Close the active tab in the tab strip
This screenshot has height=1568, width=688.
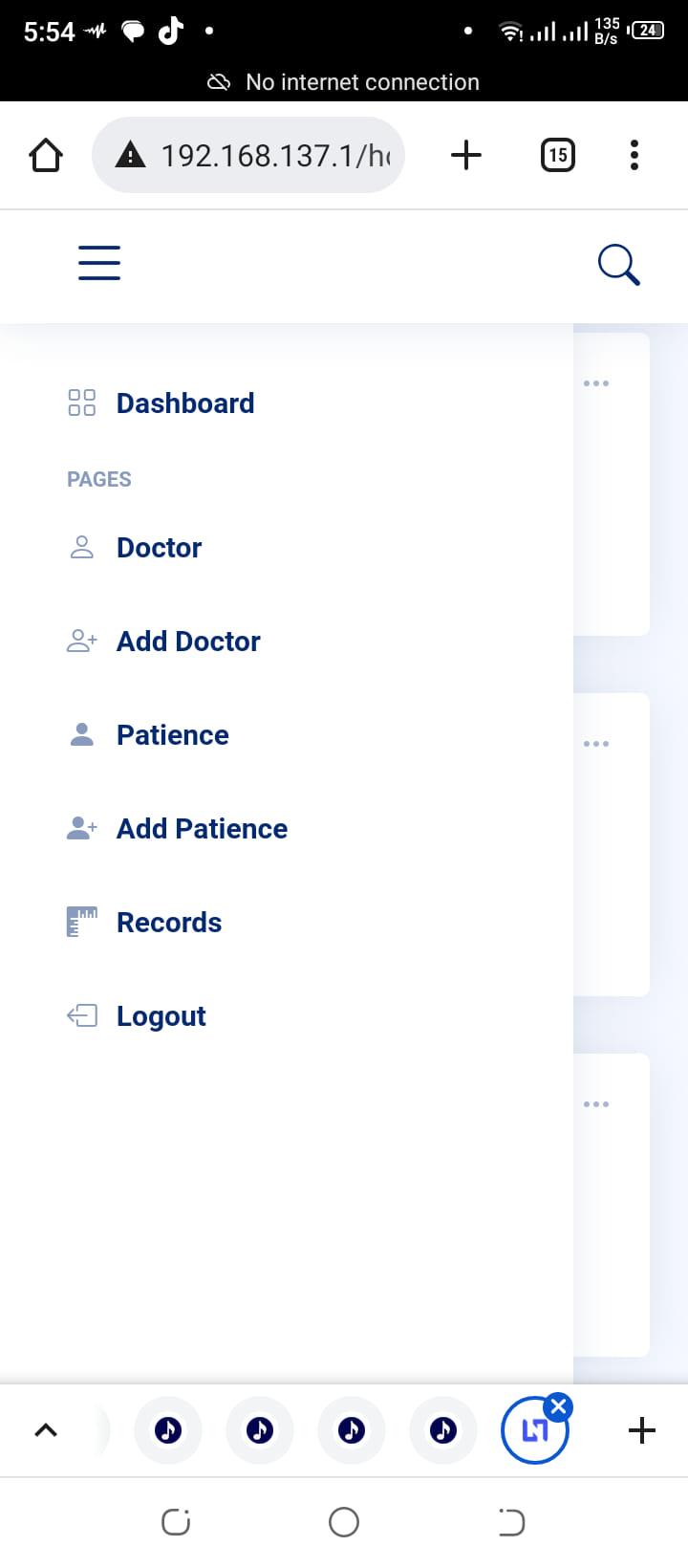coord(559,1406)
